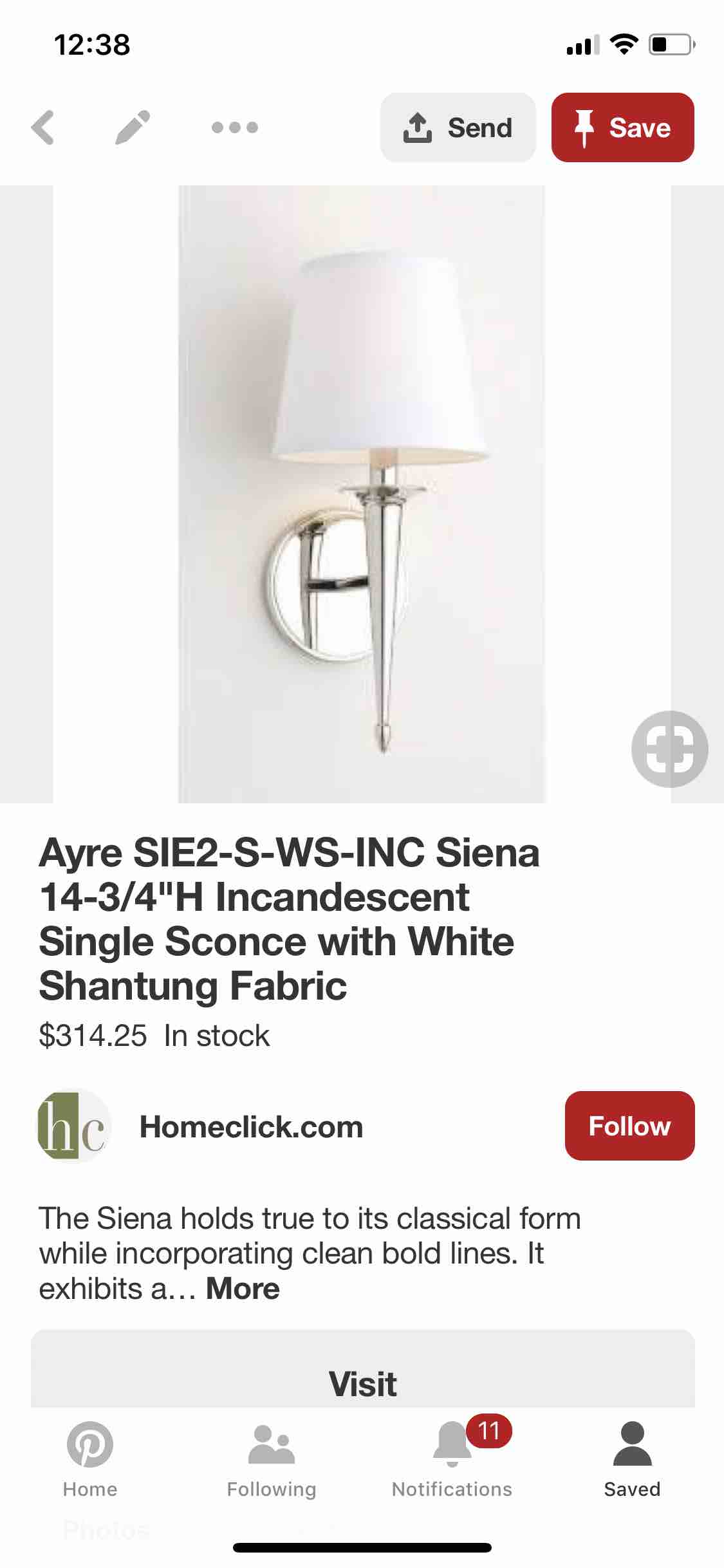Open the Notifications tab
This screenshot has height=1568, width=724.
(452, 1459)
